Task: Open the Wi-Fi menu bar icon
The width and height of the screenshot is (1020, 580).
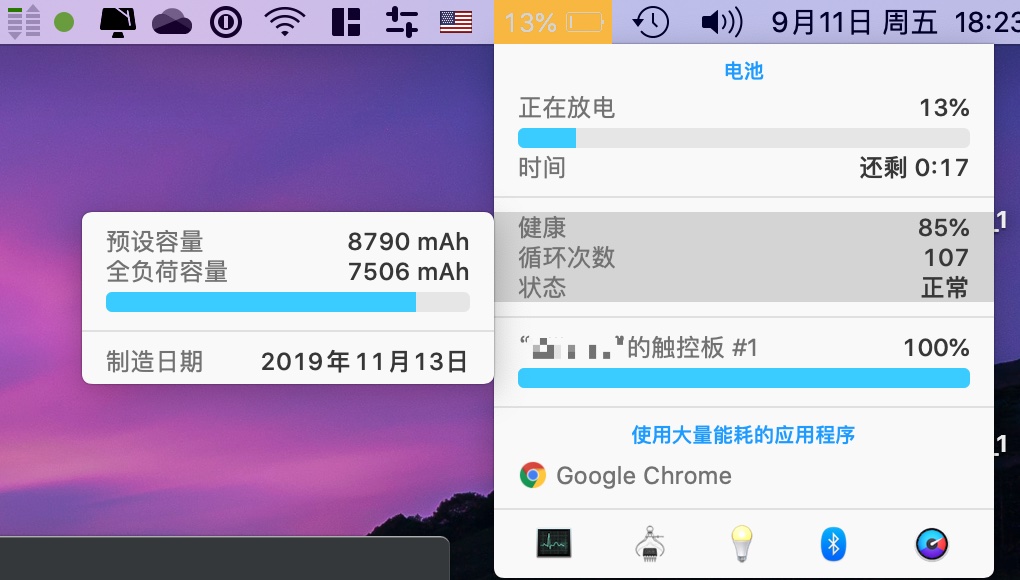Action: click(x=286, y=22)
